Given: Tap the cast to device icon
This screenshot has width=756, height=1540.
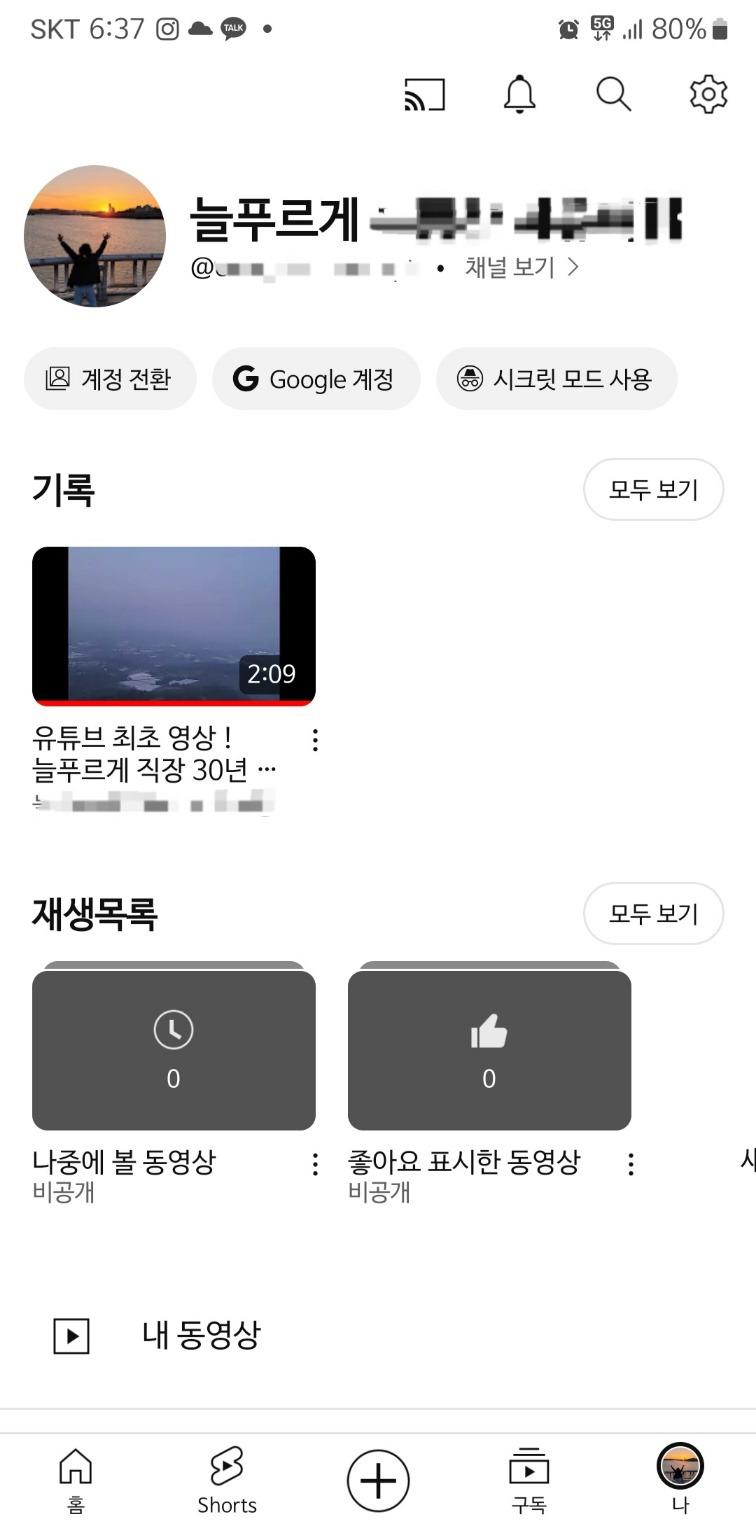Looking at the screenshot, I should [424, 94].
